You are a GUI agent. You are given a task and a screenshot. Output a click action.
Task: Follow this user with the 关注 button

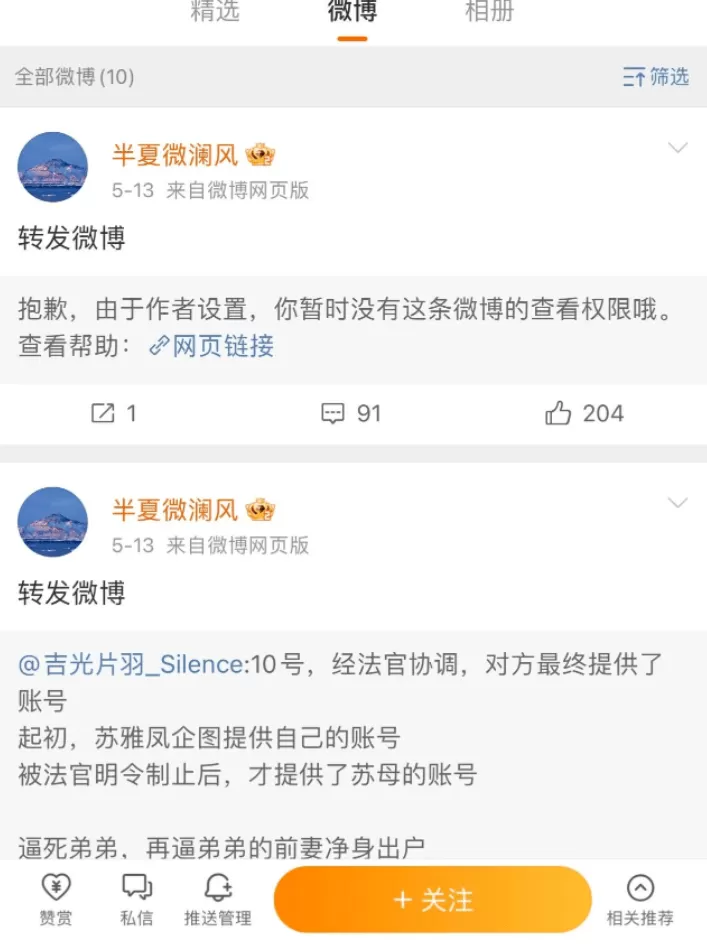433,900
